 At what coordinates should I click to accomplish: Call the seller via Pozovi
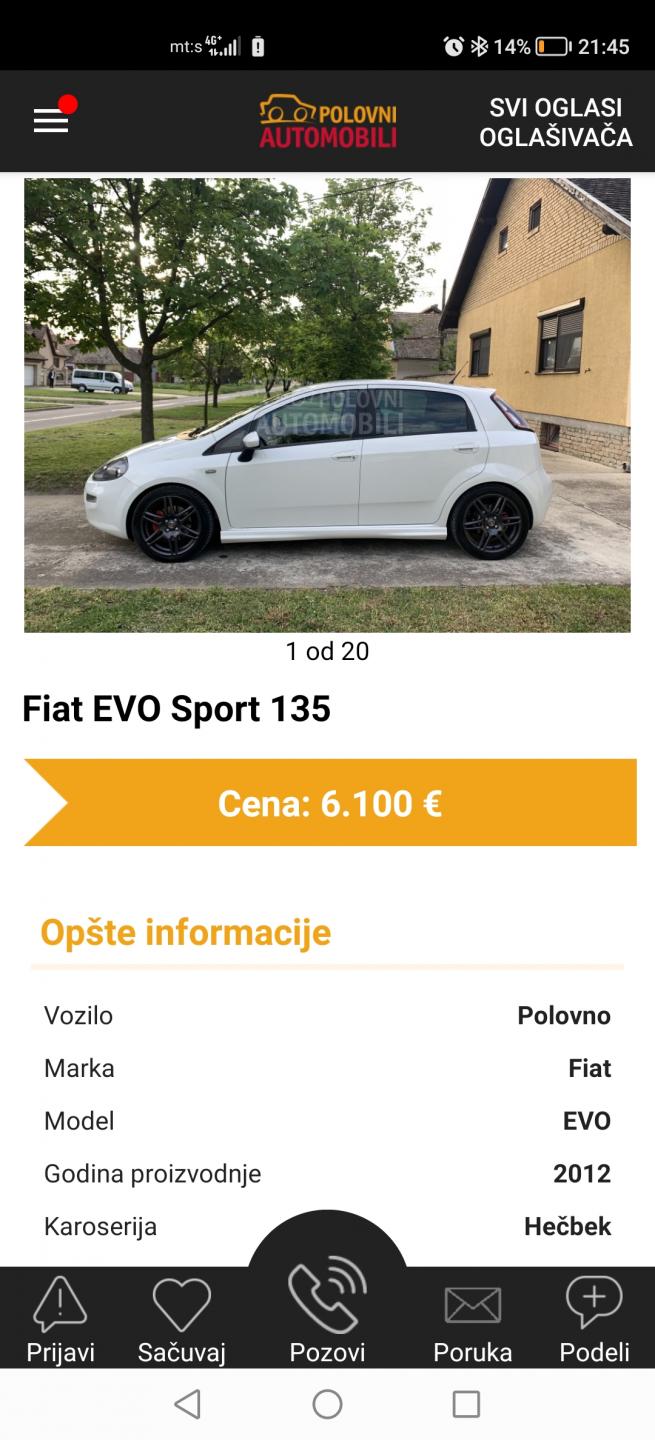coord(327,1310)
